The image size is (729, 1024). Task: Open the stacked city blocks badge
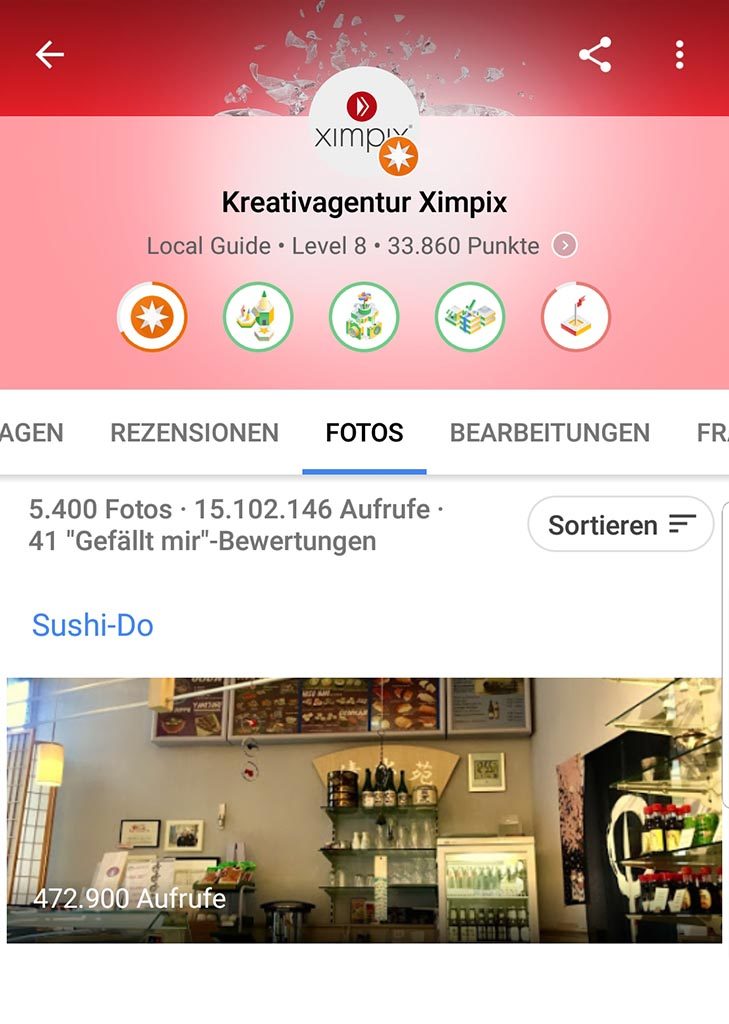(364, 316)
